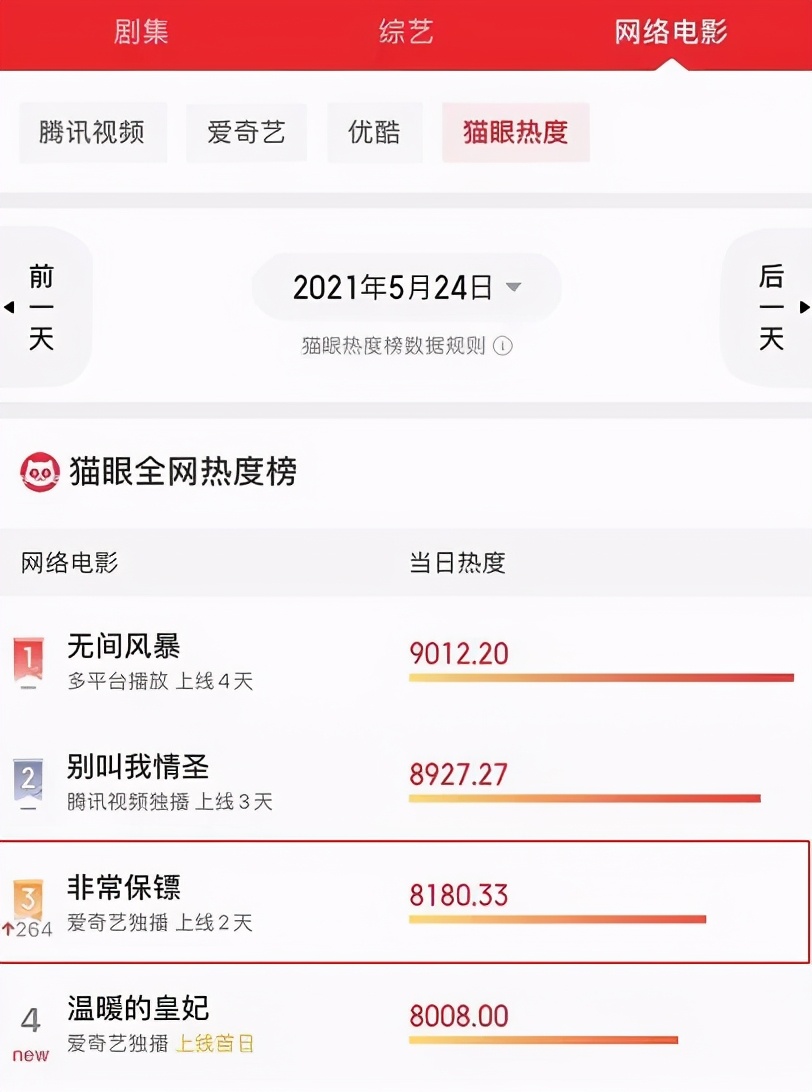Filter by 爱奇艺 platform
The height and width of the screenshot is (1092, 812).
click(x=246, y=132)
